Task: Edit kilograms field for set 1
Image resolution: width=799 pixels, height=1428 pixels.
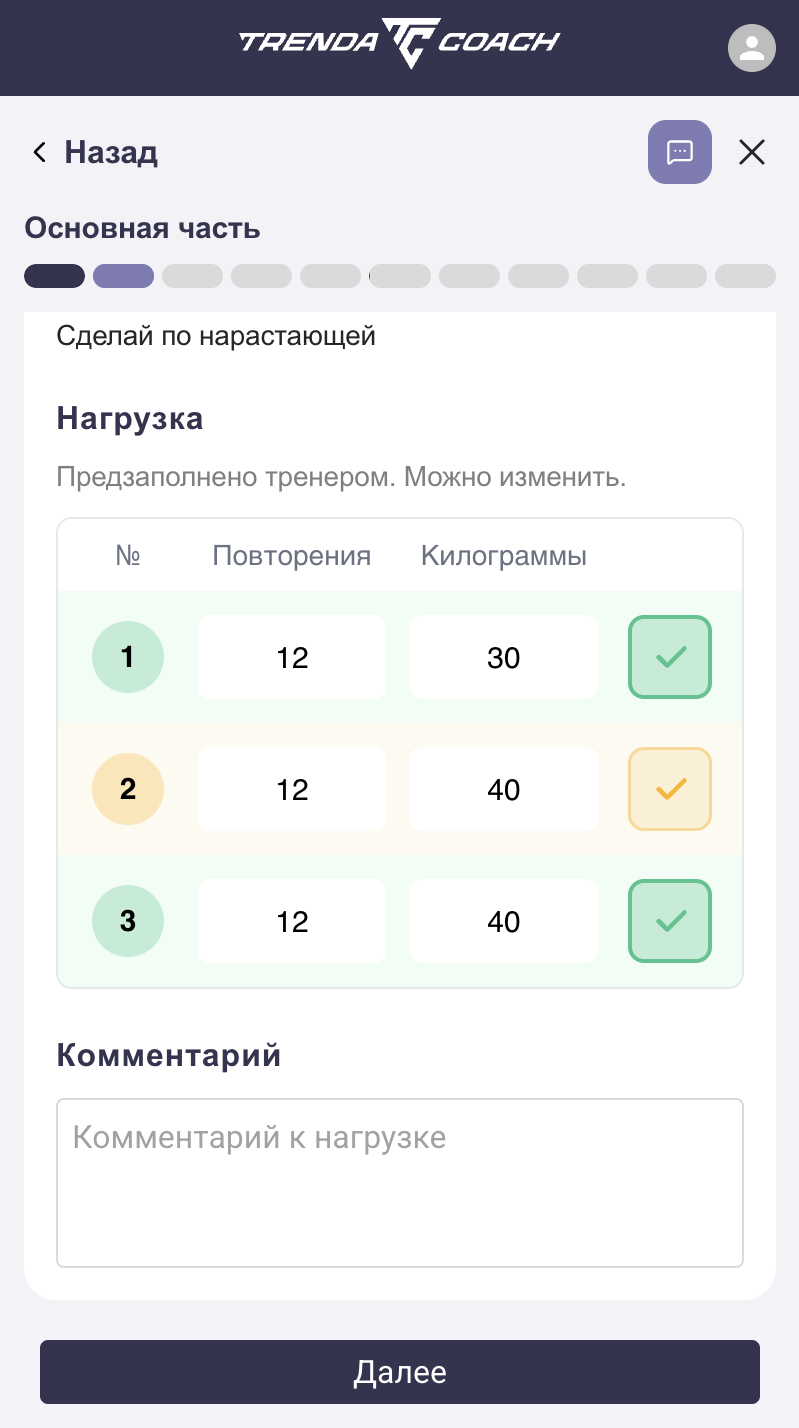Action: 504,657
